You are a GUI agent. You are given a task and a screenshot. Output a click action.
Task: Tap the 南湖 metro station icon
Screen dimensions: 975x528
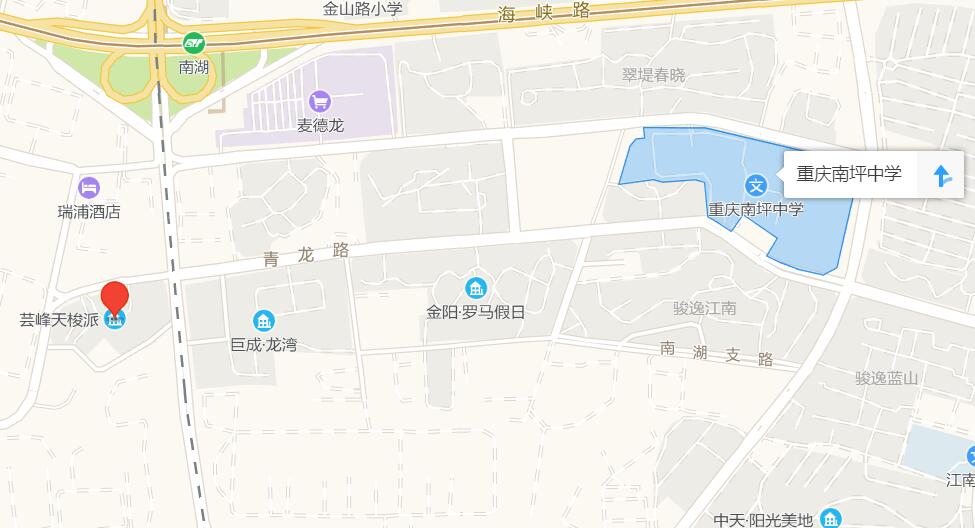[191, 44]
